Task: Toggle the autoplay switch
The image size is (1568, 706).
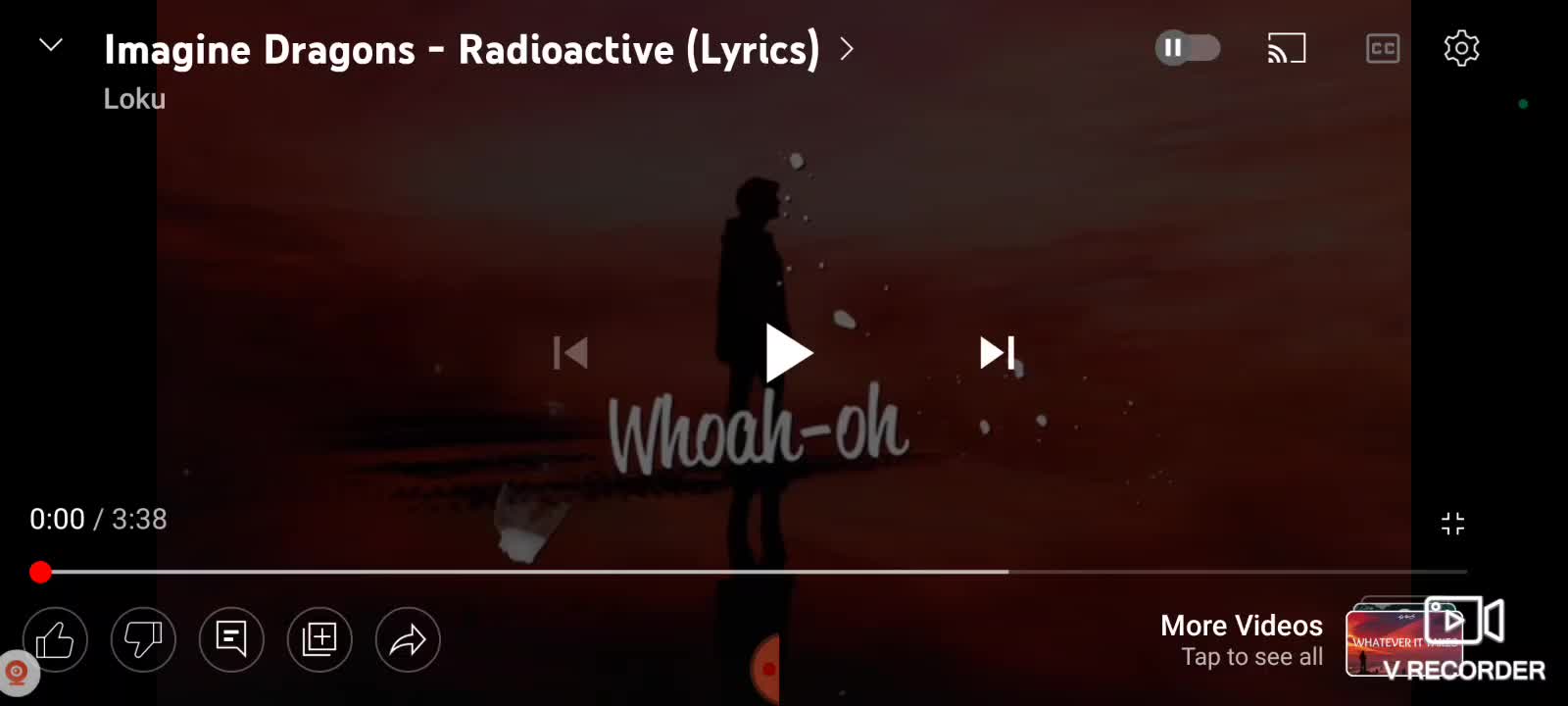Action: point(1187,48)
